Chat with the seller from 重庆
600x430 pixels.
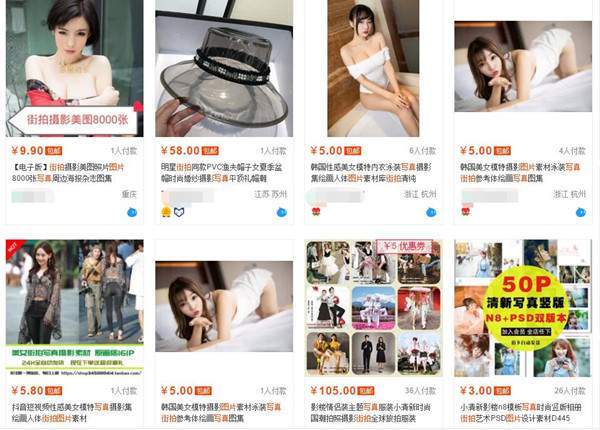(132, 212)
